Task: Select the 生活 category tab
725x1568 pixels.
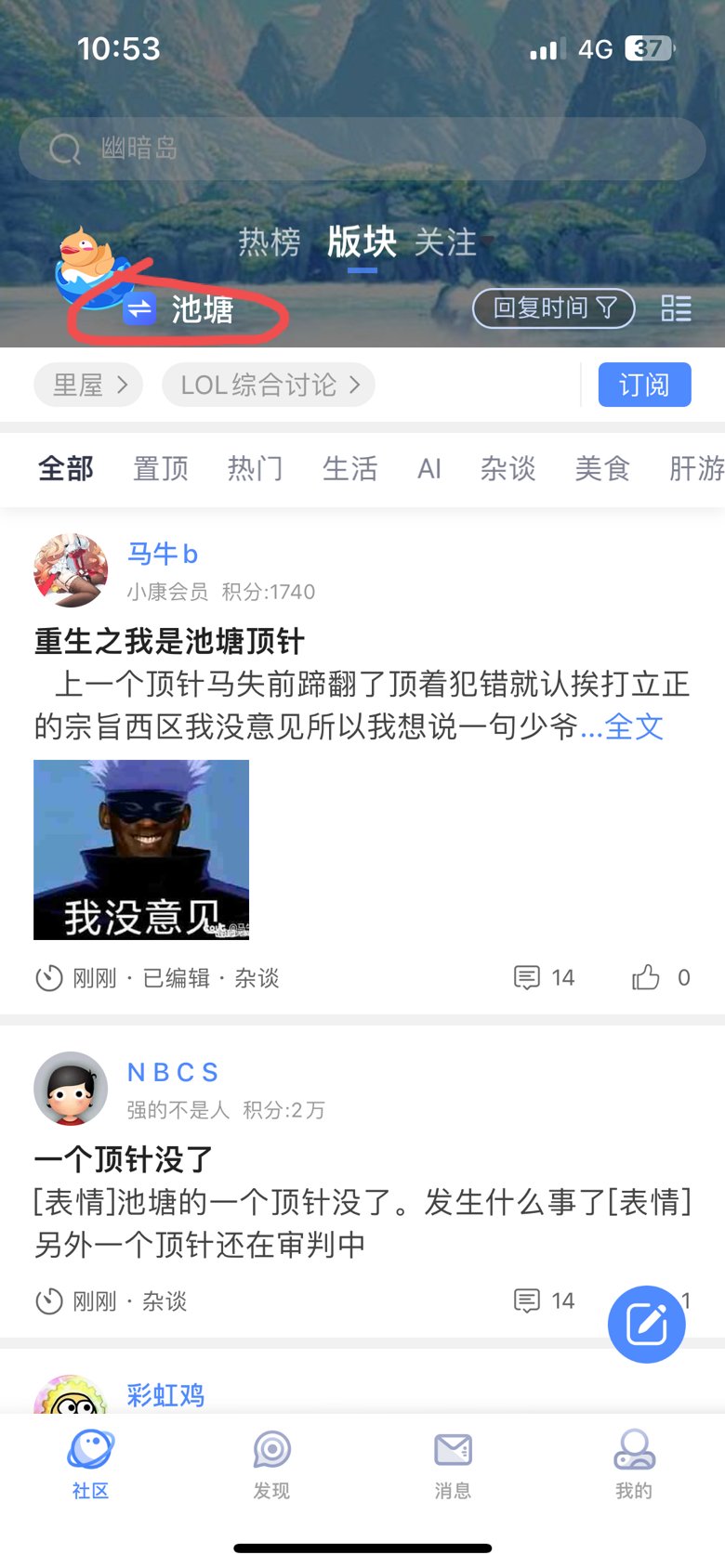Action: (350, 468)
